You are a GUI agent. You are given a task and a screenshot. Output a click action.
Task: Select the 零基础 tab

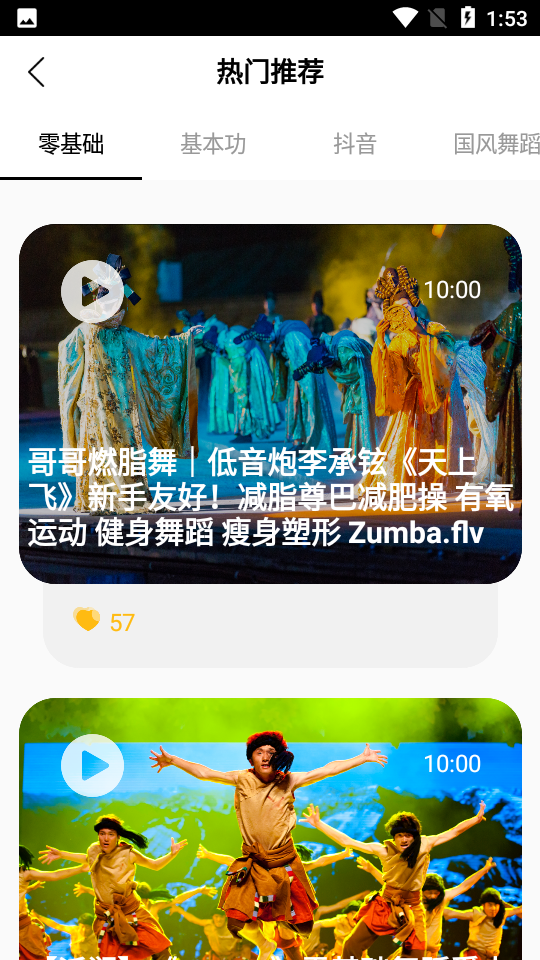coord(71,144)
